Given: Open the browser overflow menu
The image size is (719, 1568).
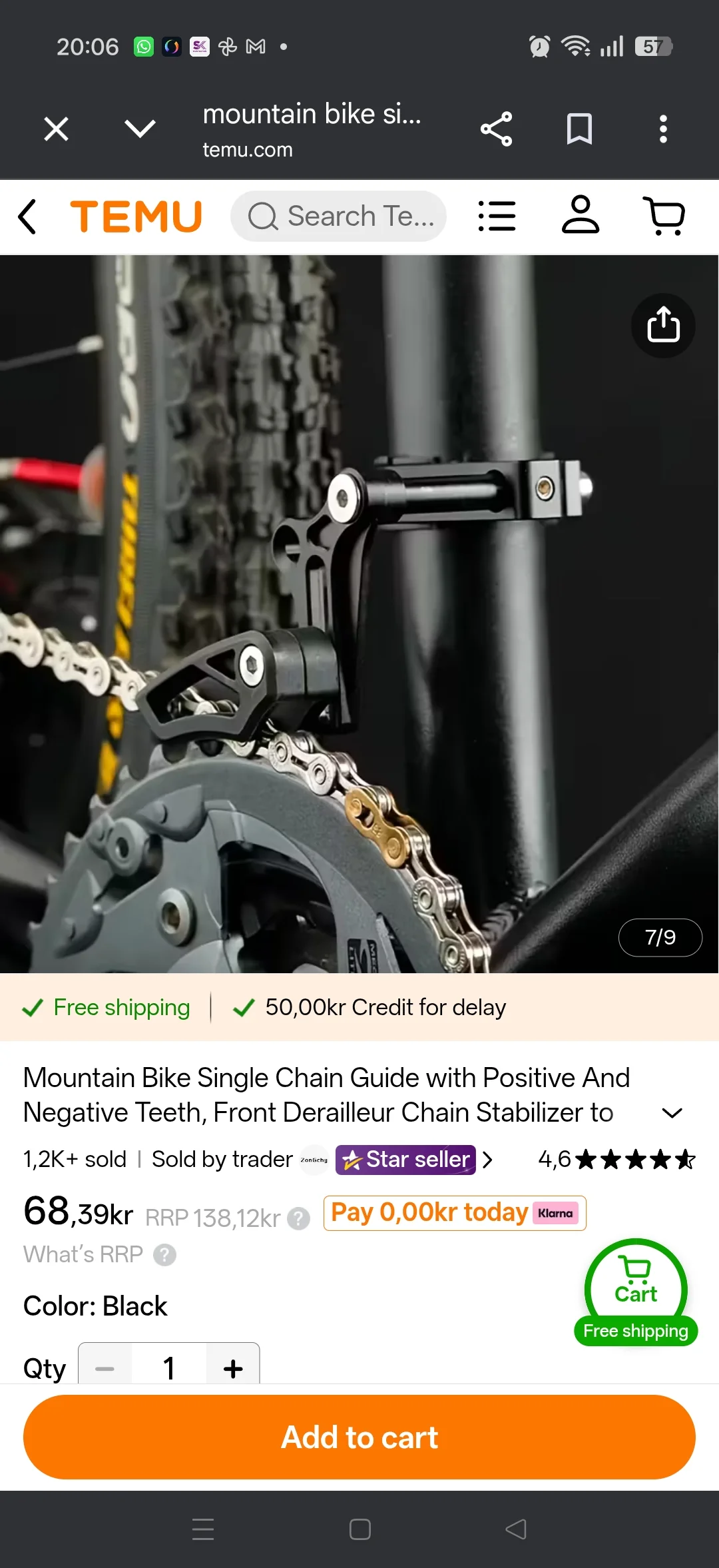Looking at the screenshot, I should click(x=663, y=129).
